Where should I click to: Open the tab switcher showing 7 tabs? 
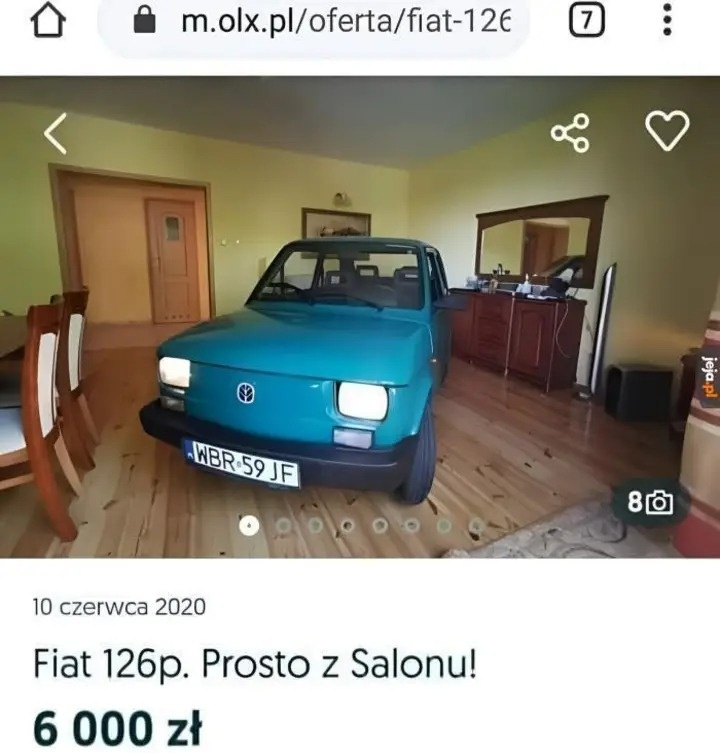[587, 22]
